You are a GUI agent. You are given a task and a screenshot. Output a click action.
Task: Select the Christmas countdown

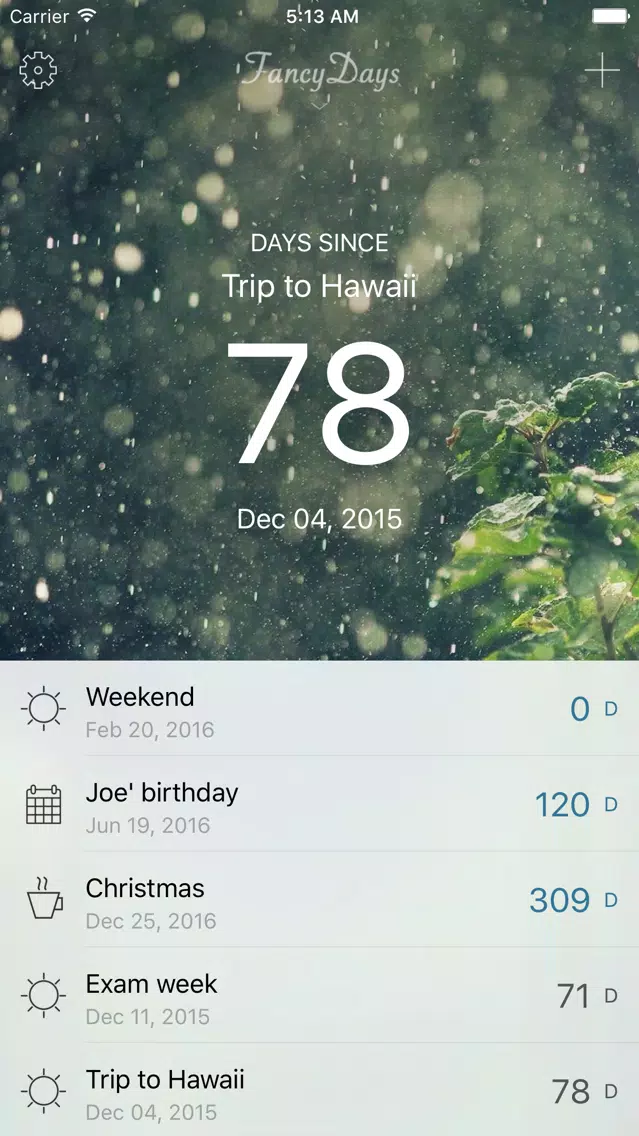coord(320,899)
